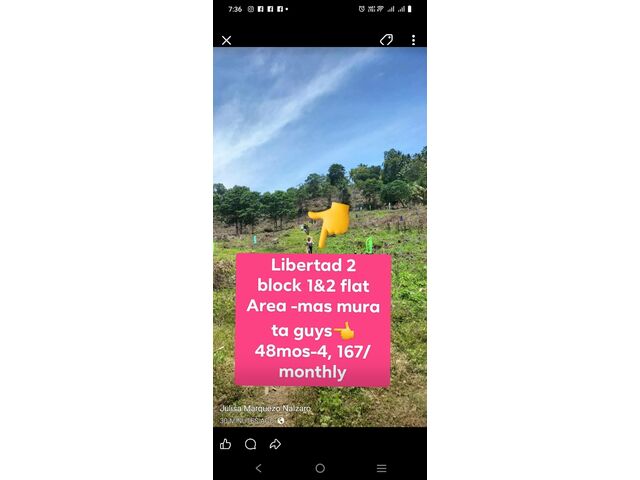The height and width of the screenshot is (480, 640).
Task: Close the photo viewer
Action: point(227,40)
